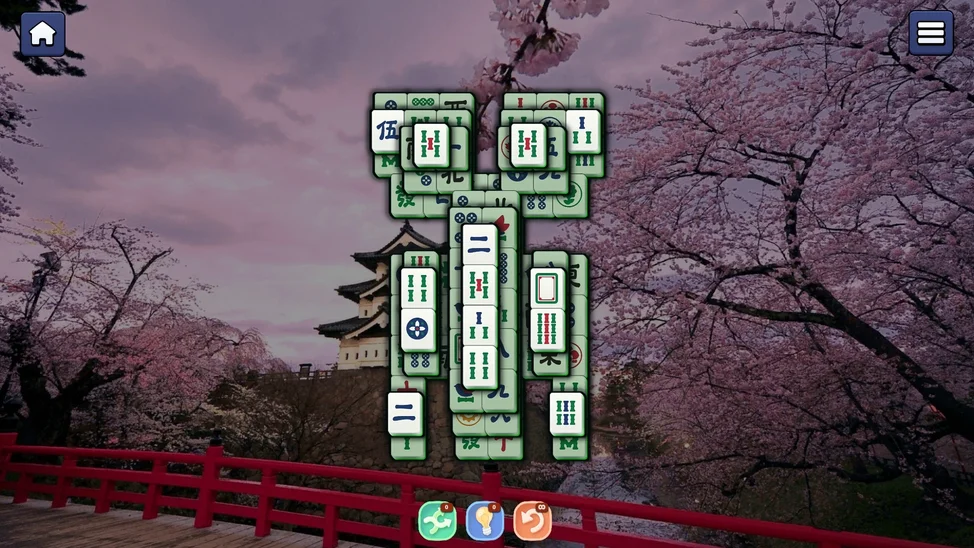Undo the last move
The height and width of the screenshot is (548, 974).
532,521
